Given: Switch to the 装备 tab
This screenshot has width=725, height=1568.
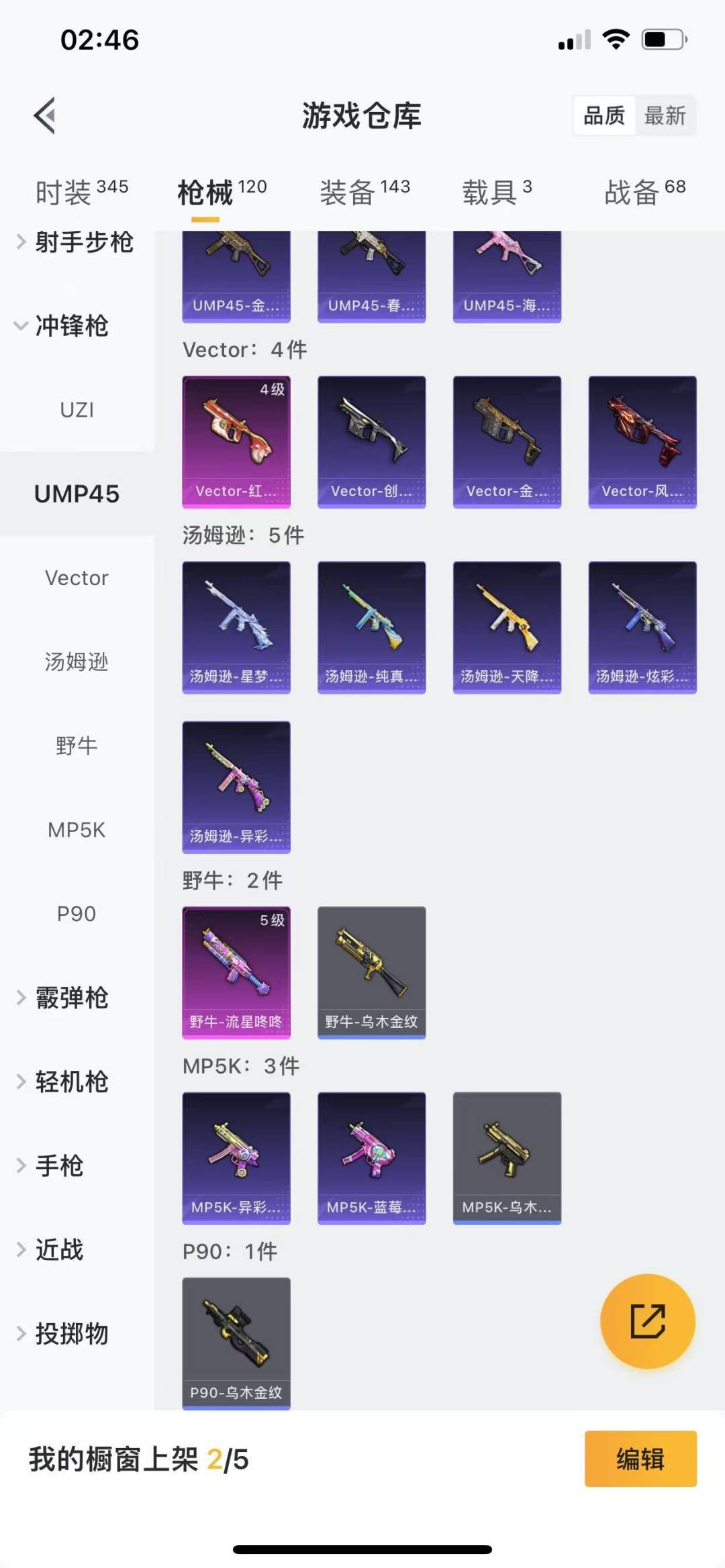Looking at the screenshot, I should (365, 192).
